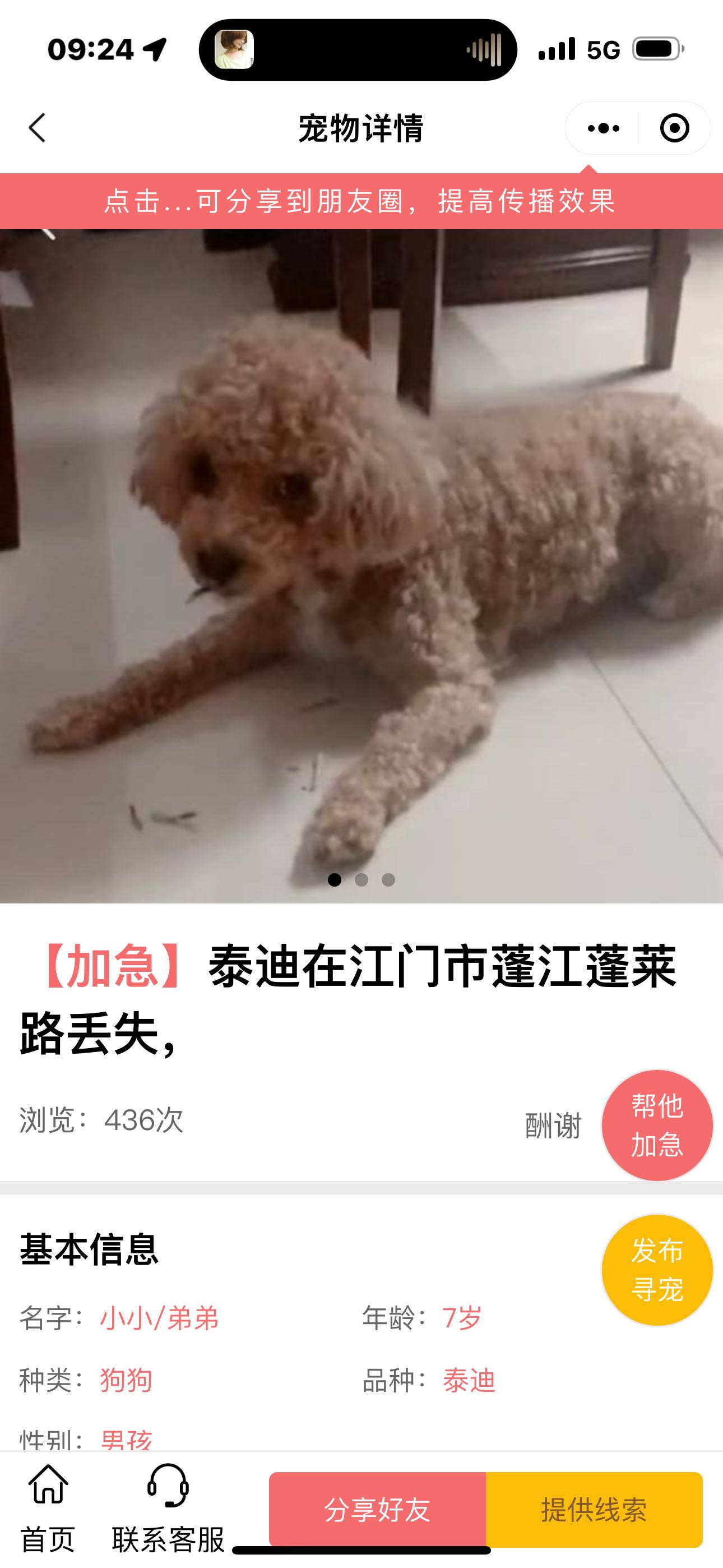723x1568 pixels.
Task: Close the mini program with the circle button
Action: [674, 128]
